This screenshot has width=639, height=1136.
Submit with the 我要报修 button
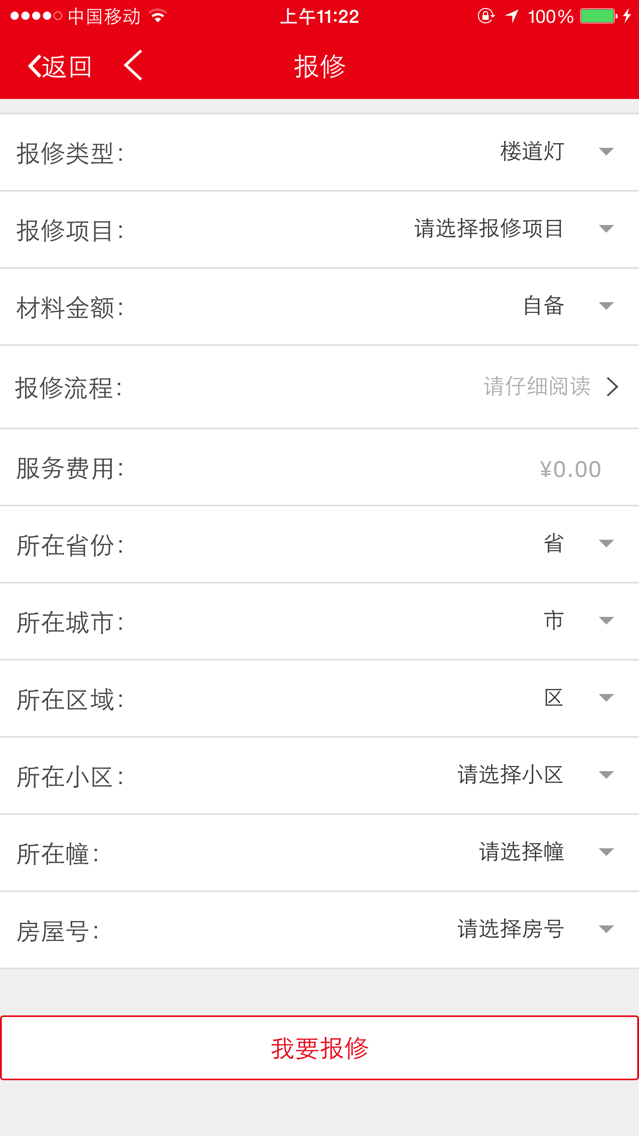point(320,1048)
